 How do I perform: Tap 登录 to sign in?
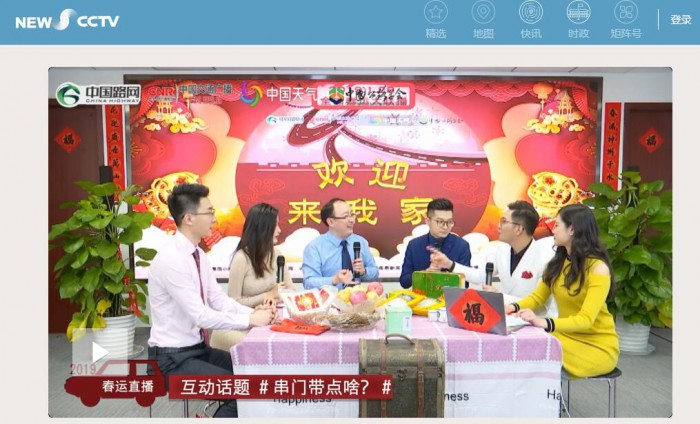pyautogui.click(x=681, y=20)
